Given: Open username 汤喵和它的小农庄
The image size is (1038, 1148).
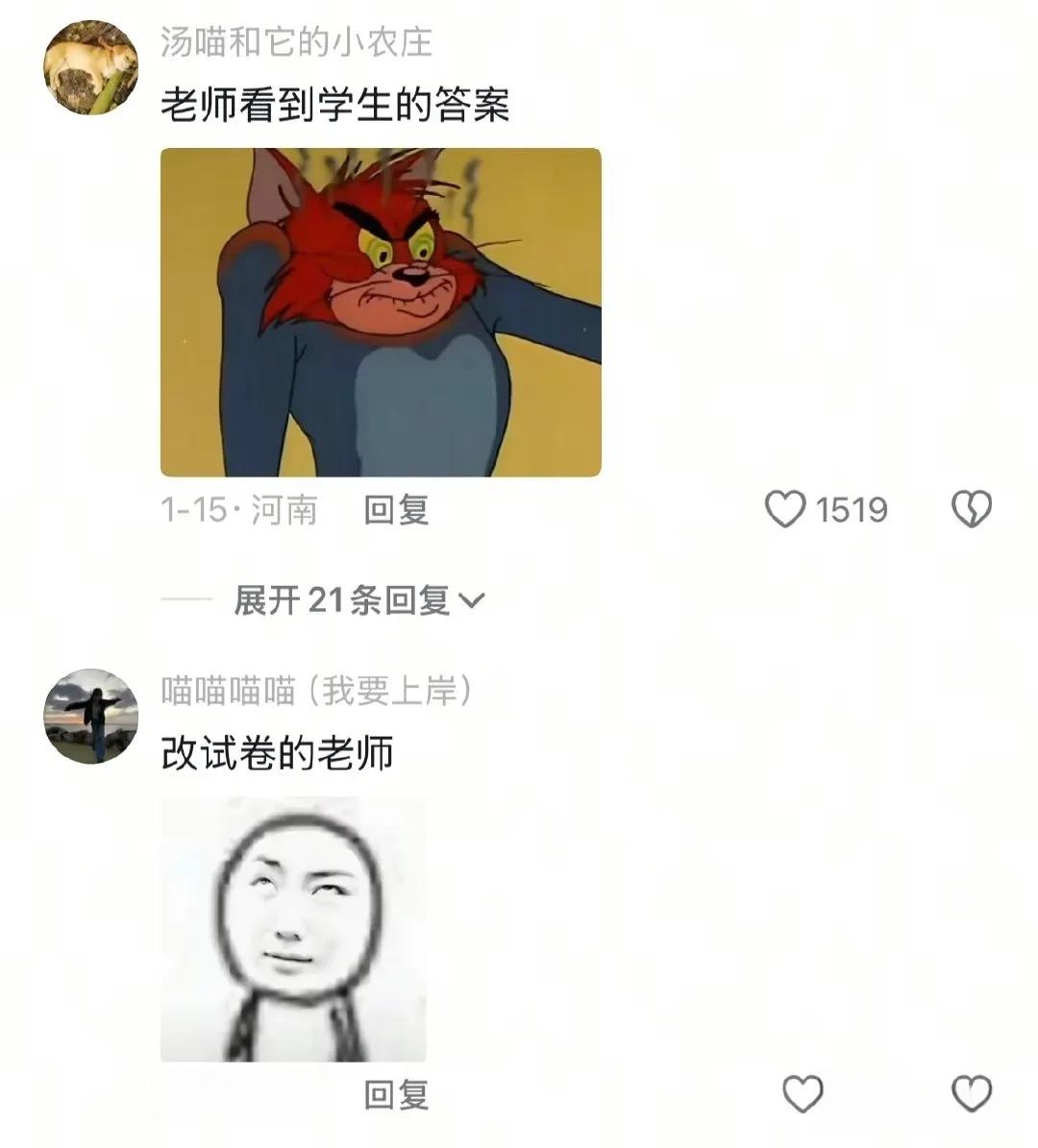Looking at the screenshot, I should [x=296, y=42].
